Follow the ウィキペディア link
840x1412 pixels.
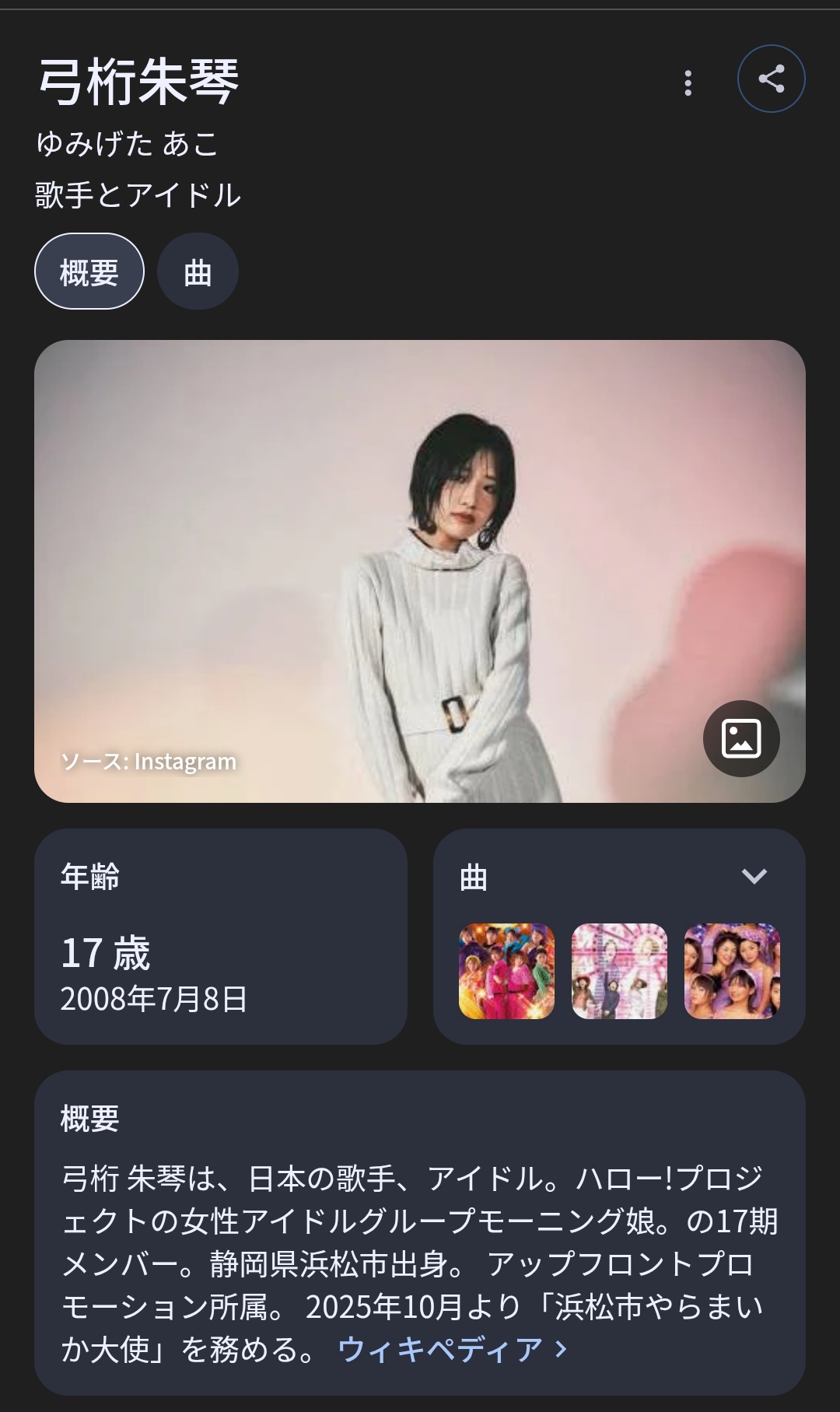click(x=452, y=1350)
